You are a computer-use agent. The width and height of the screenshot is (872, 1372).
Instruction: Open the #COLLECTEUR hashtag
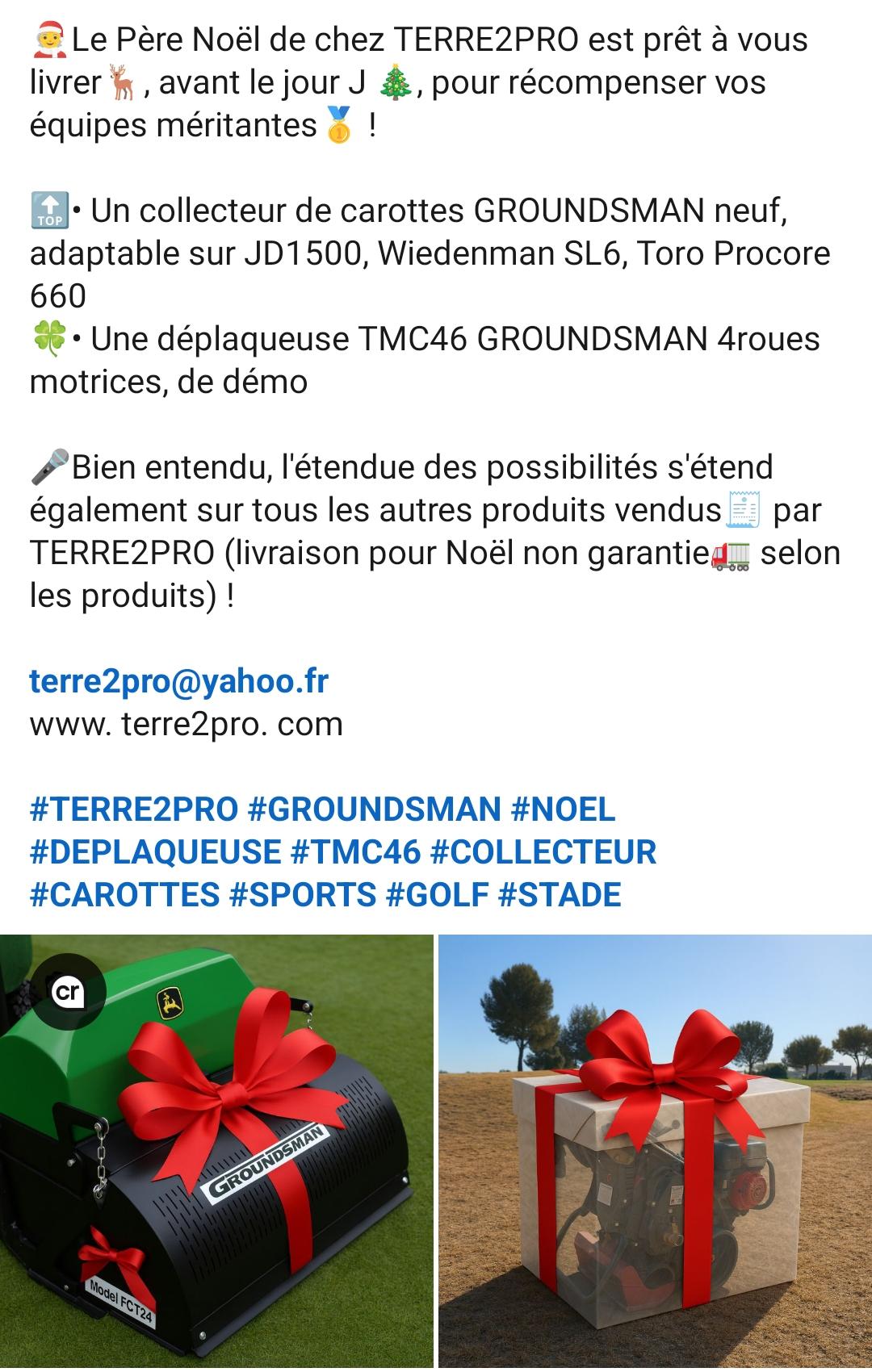pos(543,851)
